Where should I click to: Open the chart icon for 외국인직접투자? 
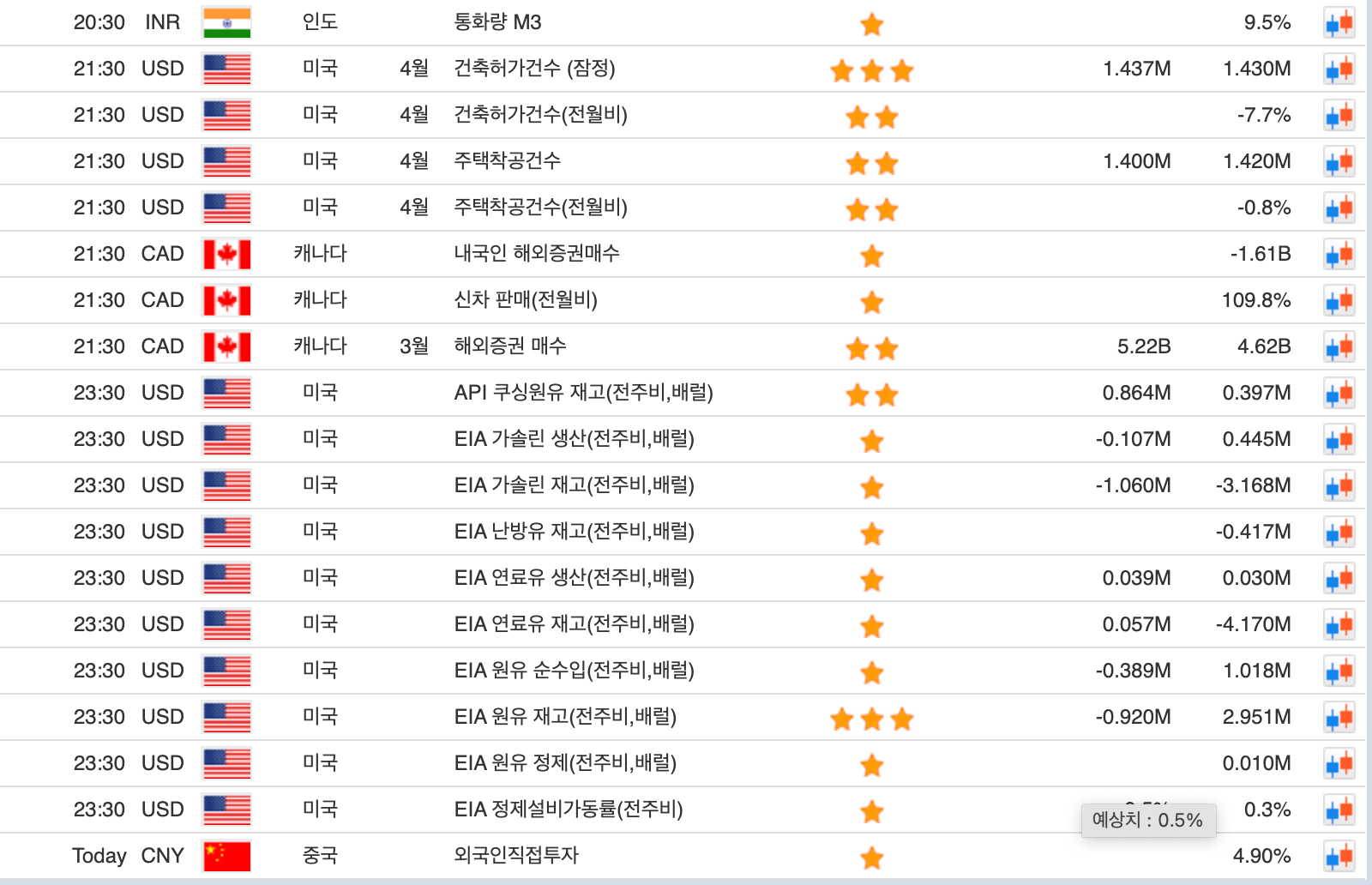[1339, 857]
